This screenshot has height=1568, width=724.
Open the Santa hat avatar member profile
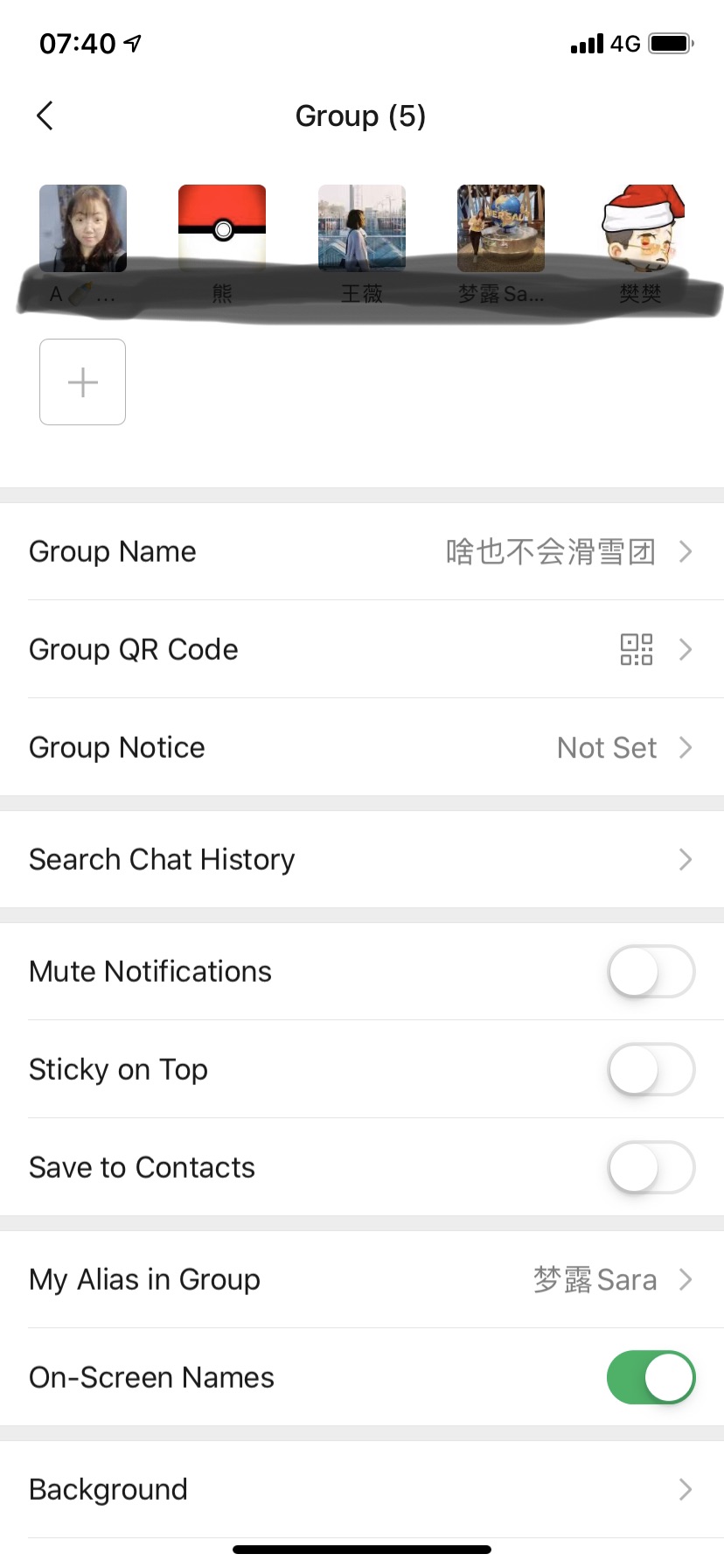click(641, 227)
